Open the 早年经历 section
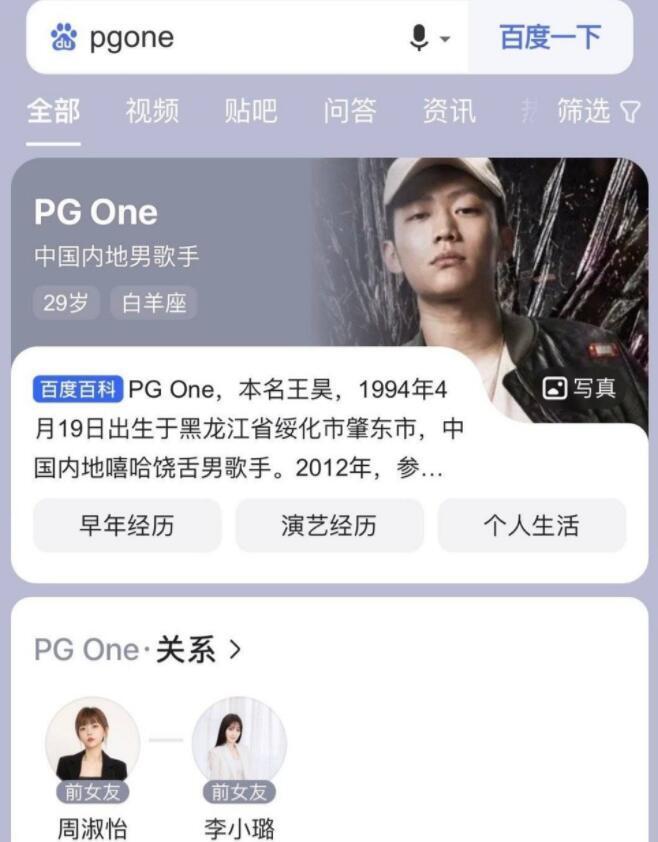658x842 pixels. (127, 526)
